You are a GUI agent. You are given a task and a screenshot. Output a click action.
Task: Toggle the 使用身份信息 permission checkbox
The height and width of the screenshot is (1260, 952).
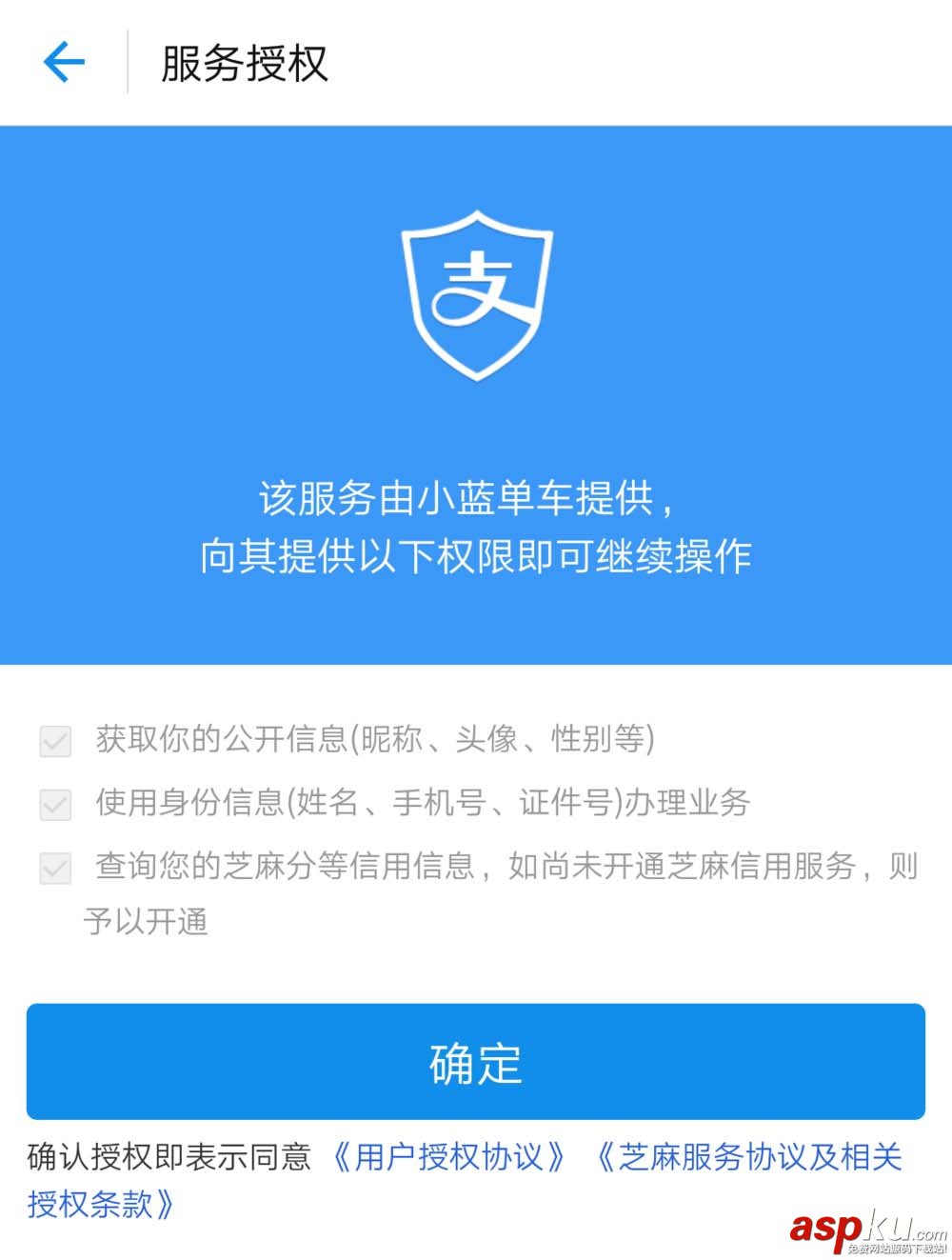click(x=54, y=802)
